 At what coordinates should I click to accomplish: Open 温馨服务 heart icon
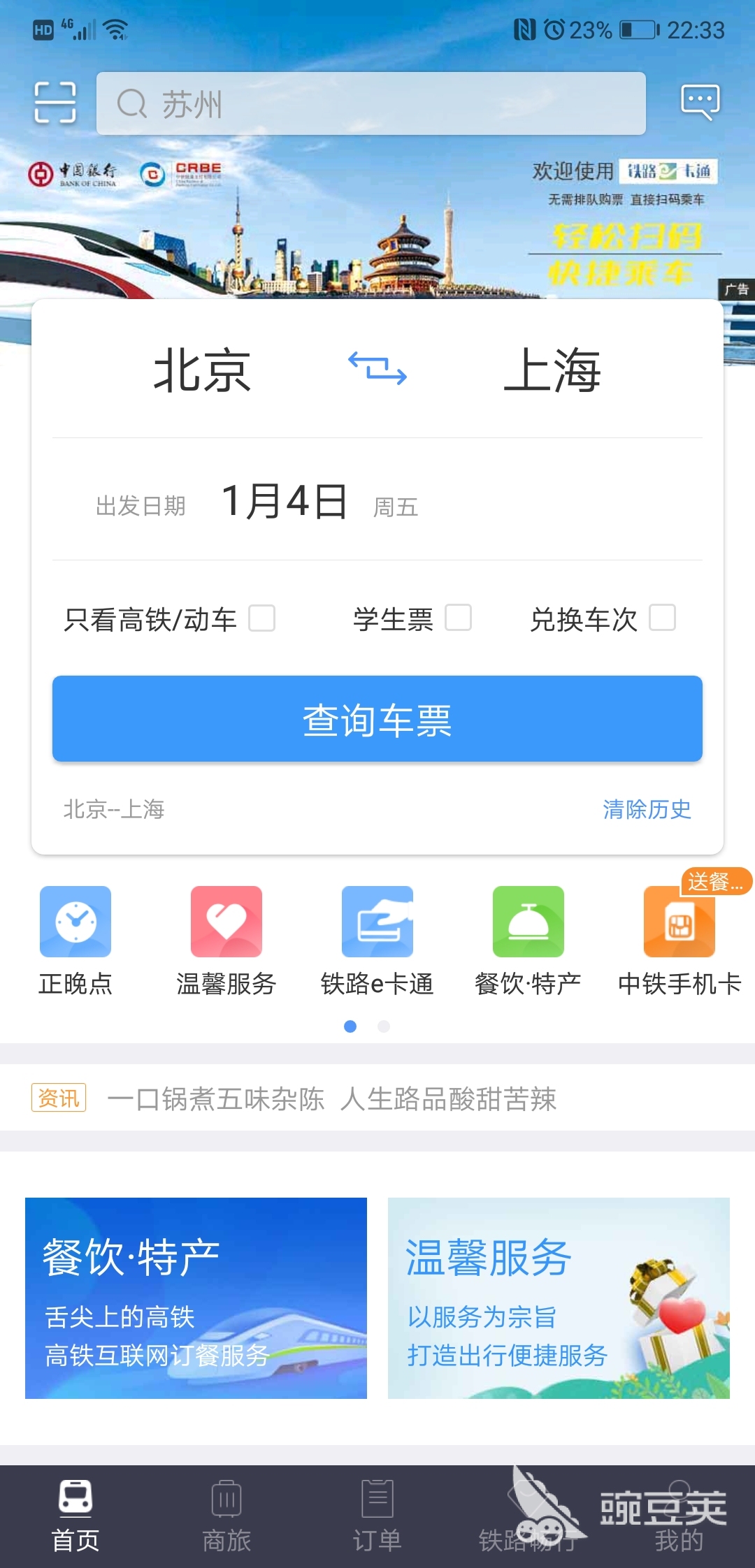pos(226,922)
